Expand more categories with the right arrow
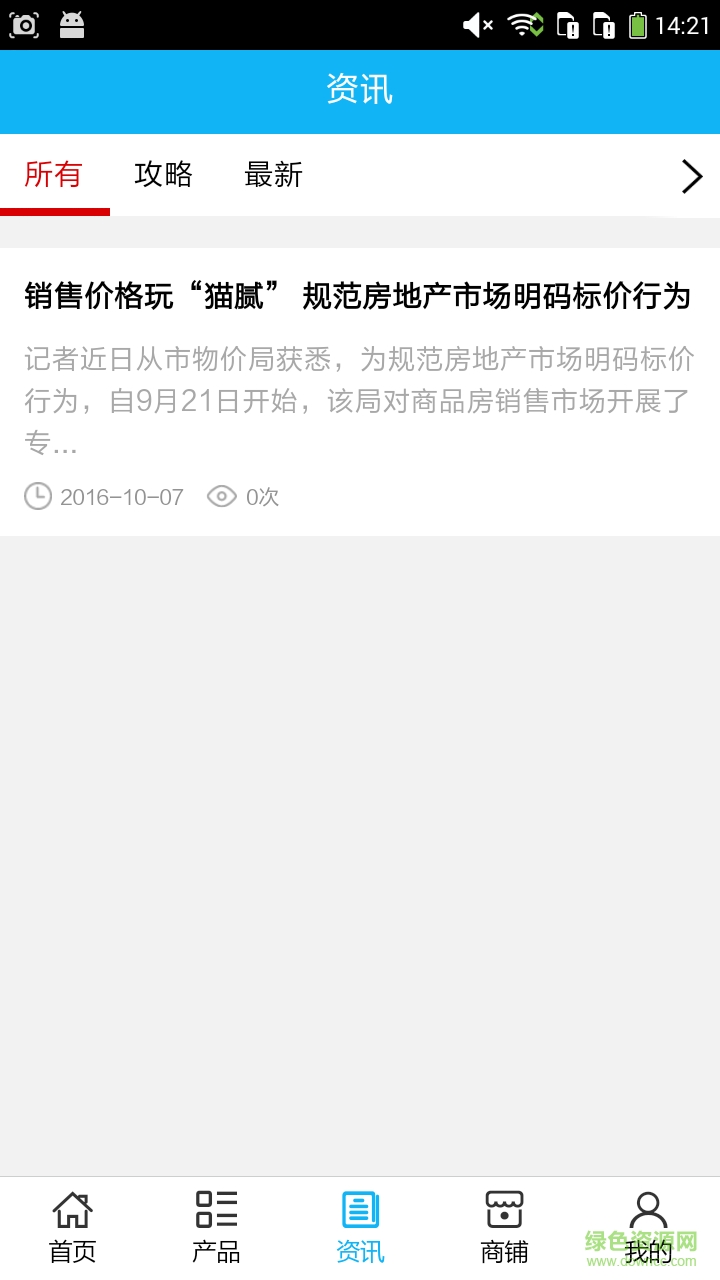 692,177
